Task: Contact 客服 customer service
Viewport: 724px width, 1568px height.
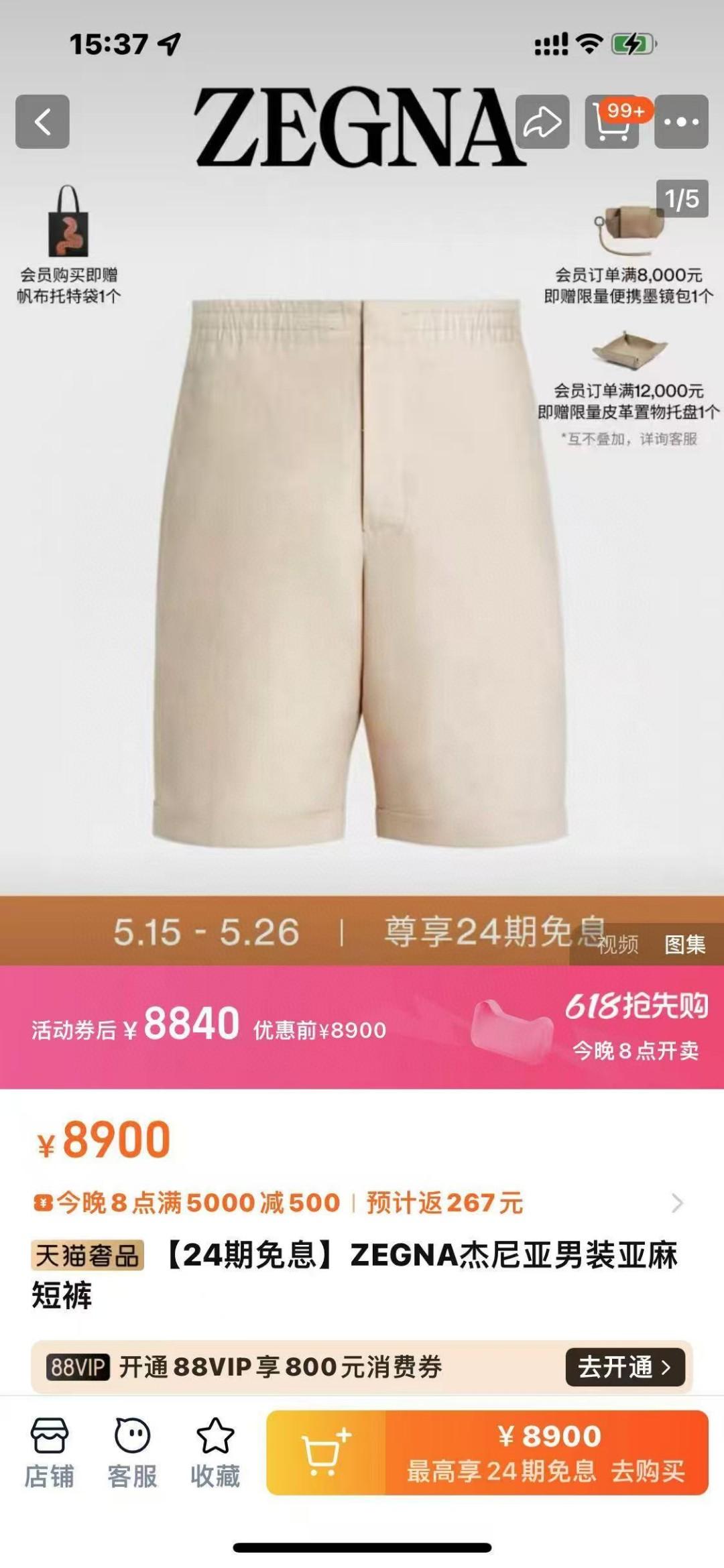Action: 132,1452
